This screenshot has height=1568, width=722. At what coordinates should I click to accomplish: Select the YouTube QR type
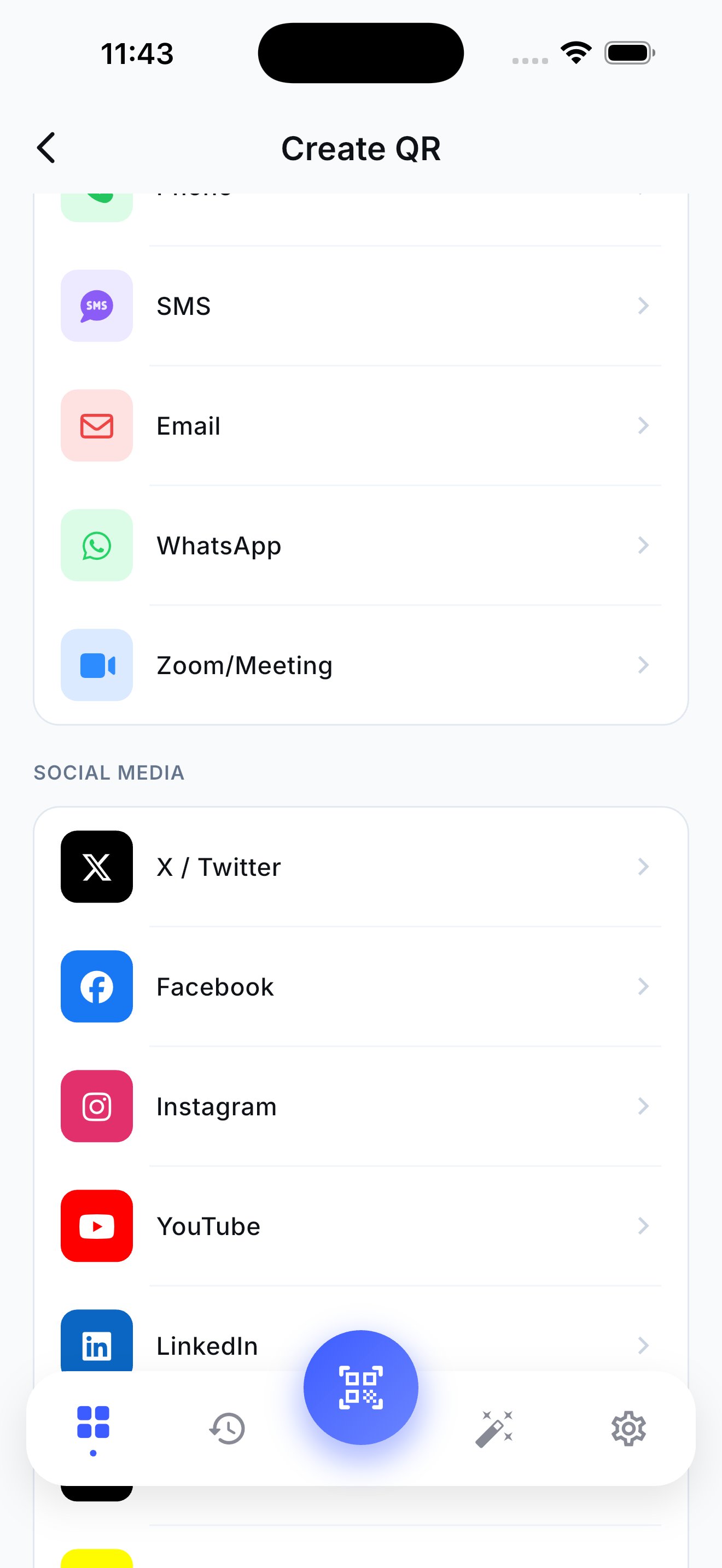[360, 1226]
